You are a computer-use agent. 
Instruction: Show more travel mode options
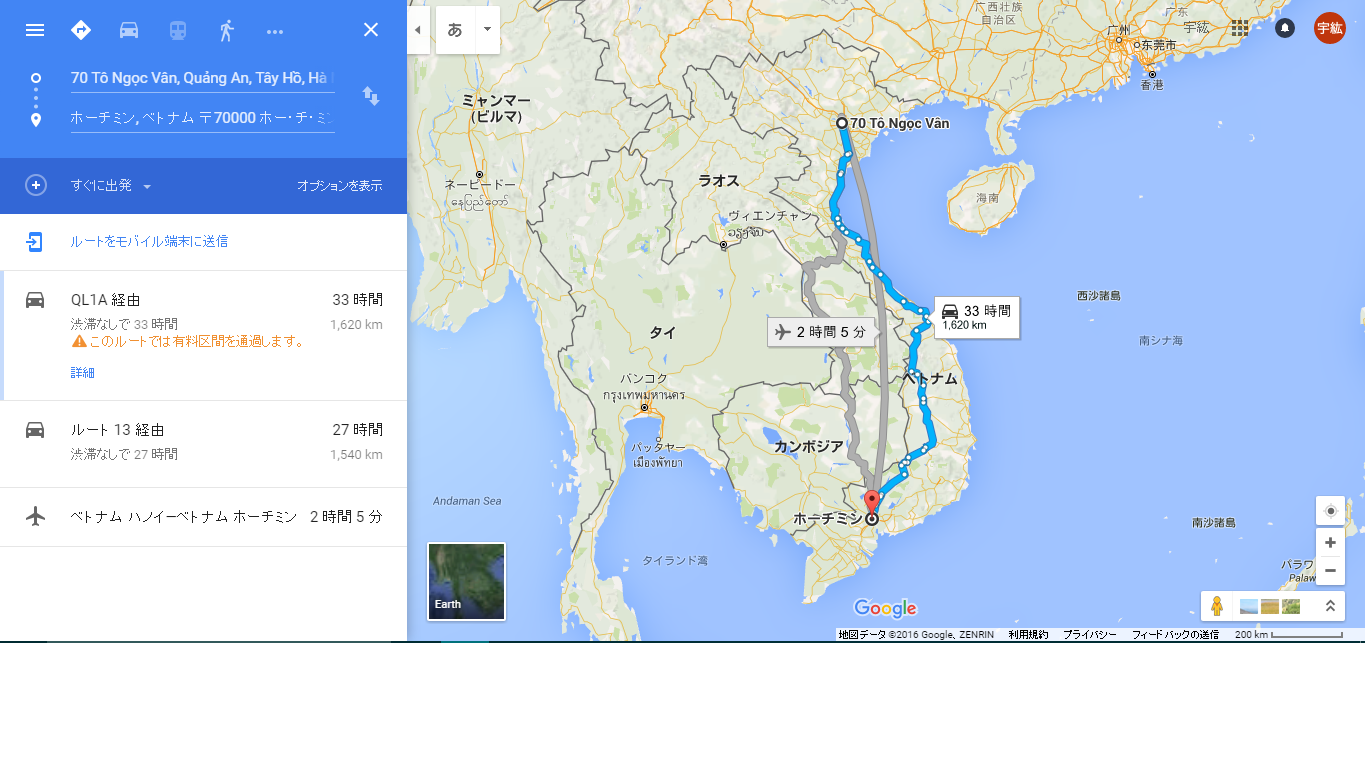[x=275, y=31]
